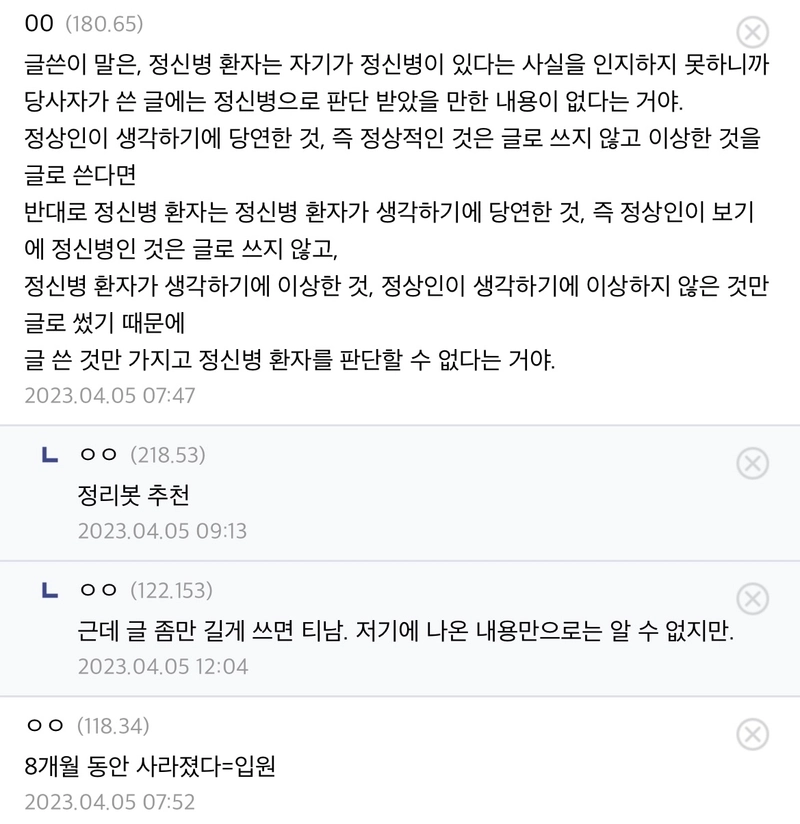Delete the reply '정리봇 추천'
Viewport: 800px width, 824px height.
pos(752,464)
